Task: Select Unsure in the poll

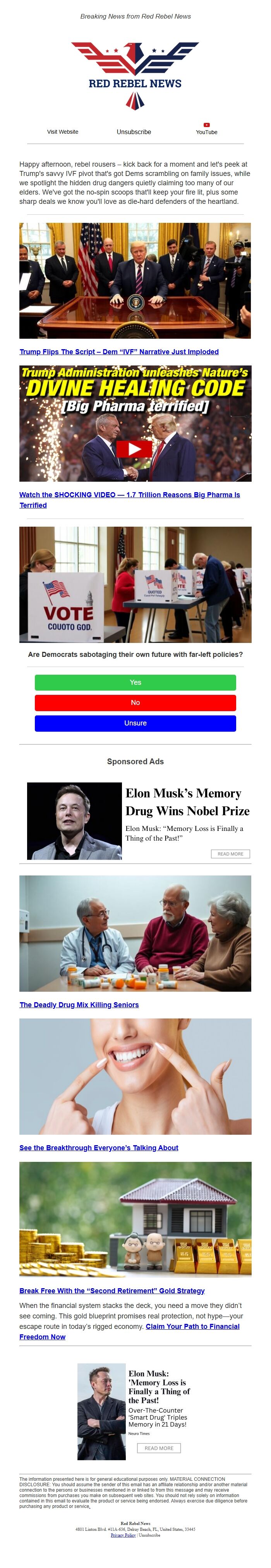Action: 135,723
